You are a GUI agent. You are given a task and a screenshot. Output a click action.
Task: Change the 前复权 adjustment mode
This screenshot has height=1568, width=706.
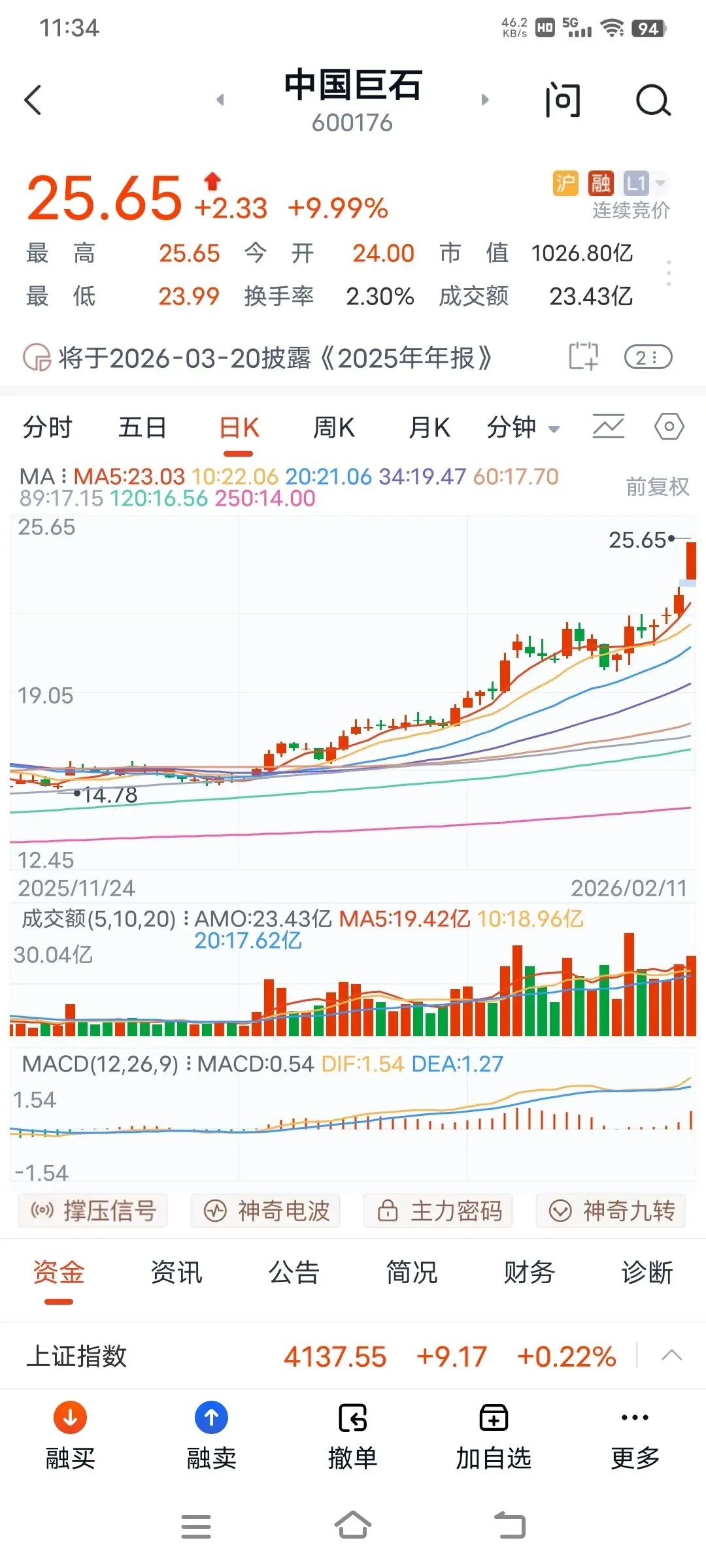click(657, 487)
